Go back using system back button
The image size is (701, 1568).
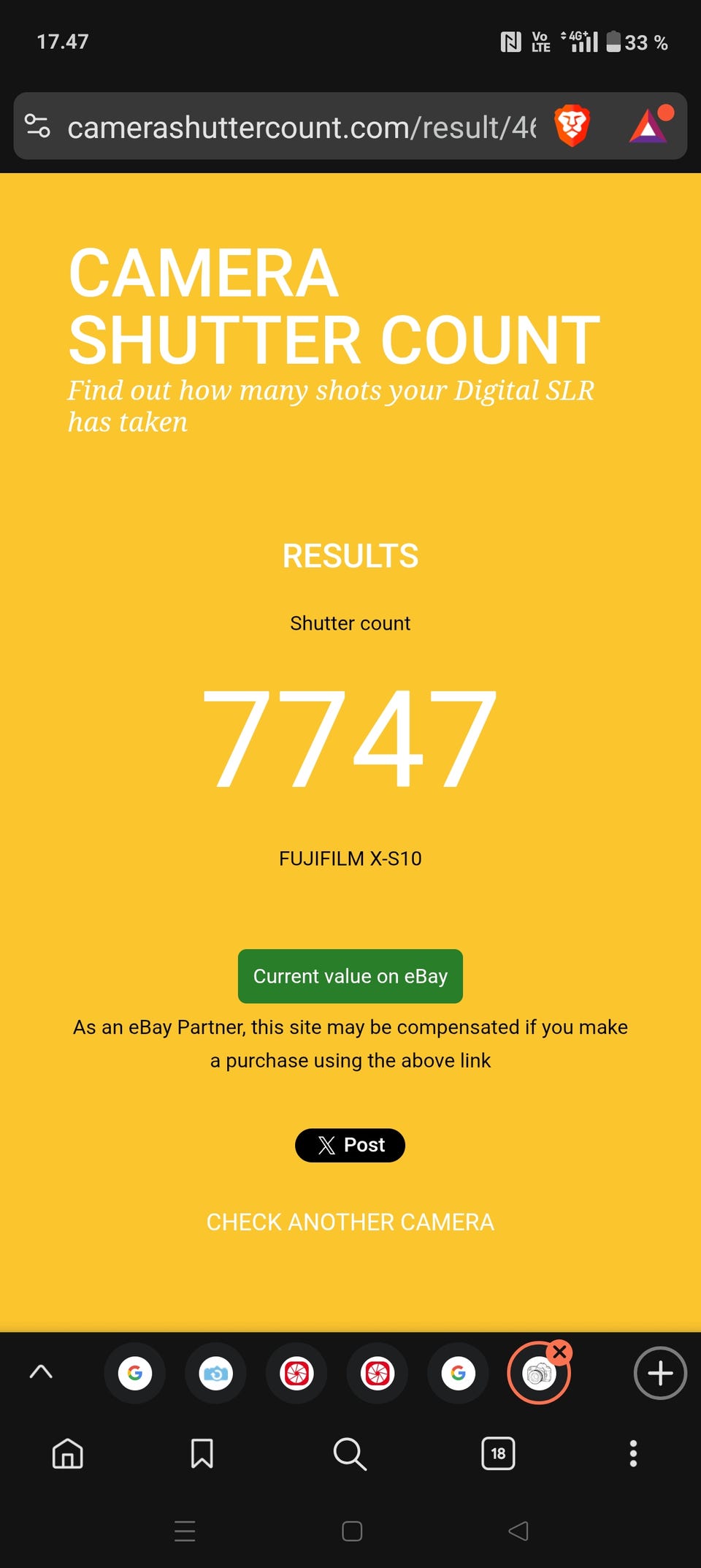pos(518,1531)
